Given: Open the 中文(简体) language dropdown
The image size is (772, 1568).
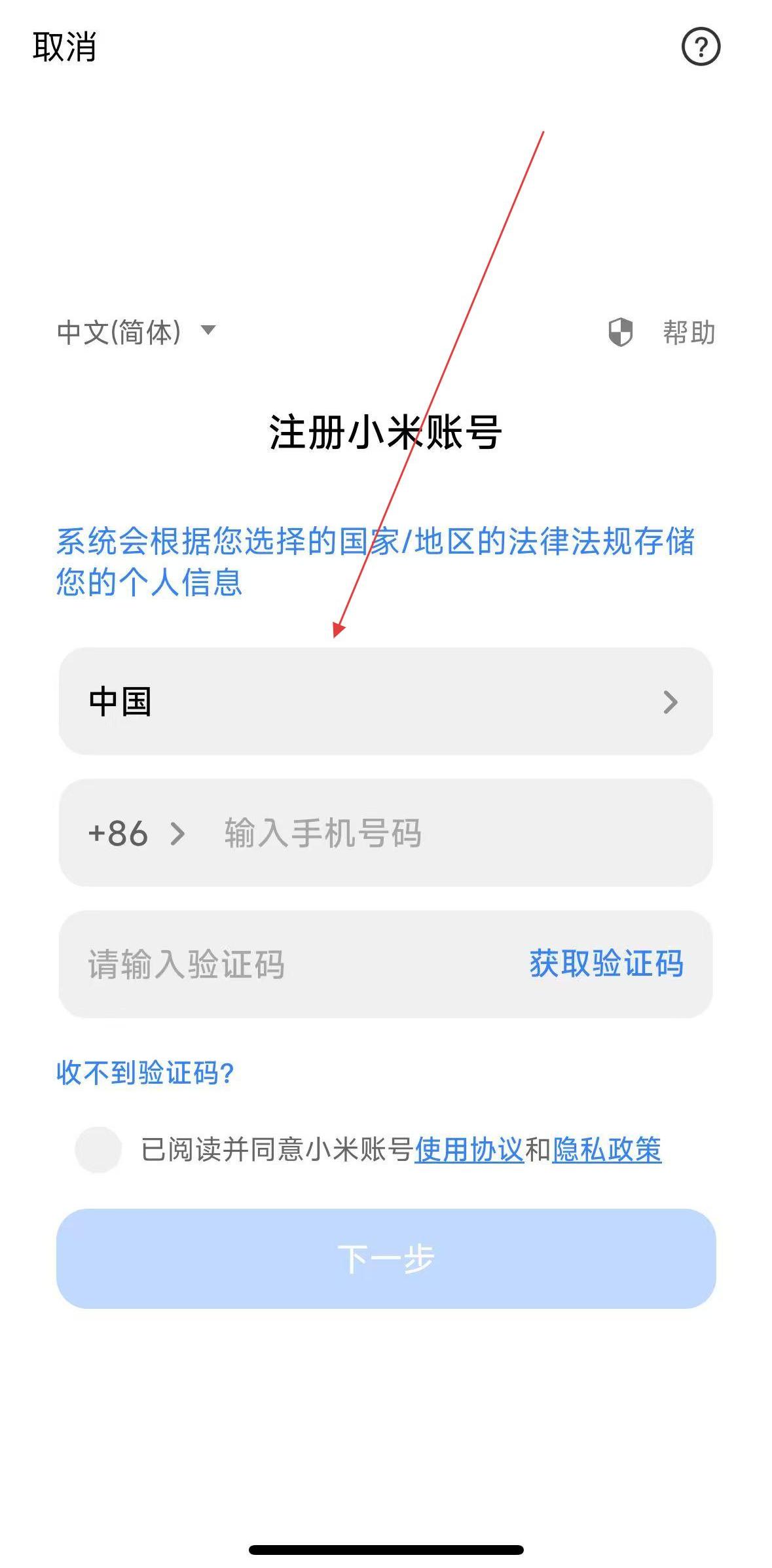Looking at the screenshot, I should point(136,332).
